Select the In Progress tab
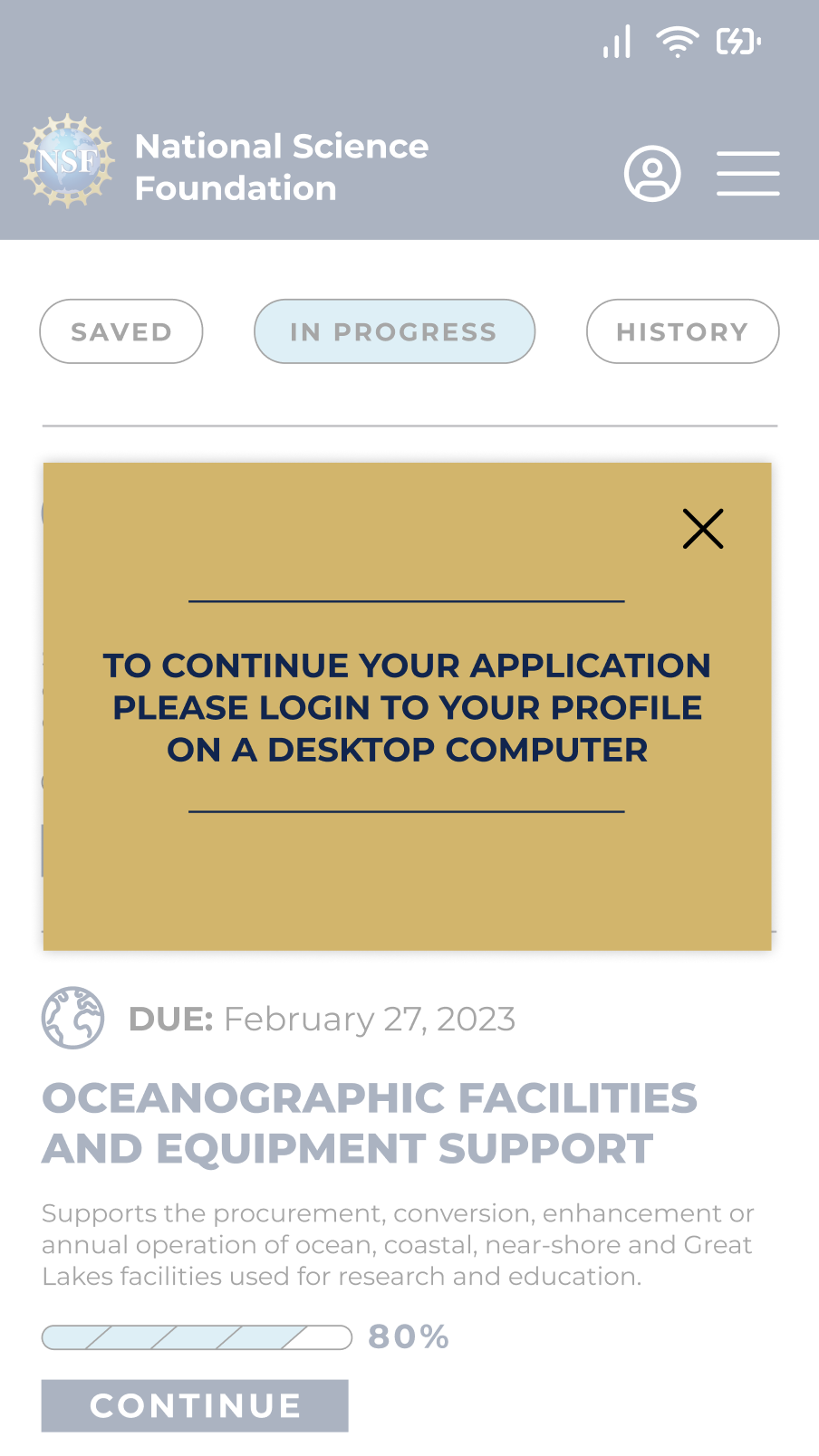Viewport: 819px width, 1456px height. (394, 331)
